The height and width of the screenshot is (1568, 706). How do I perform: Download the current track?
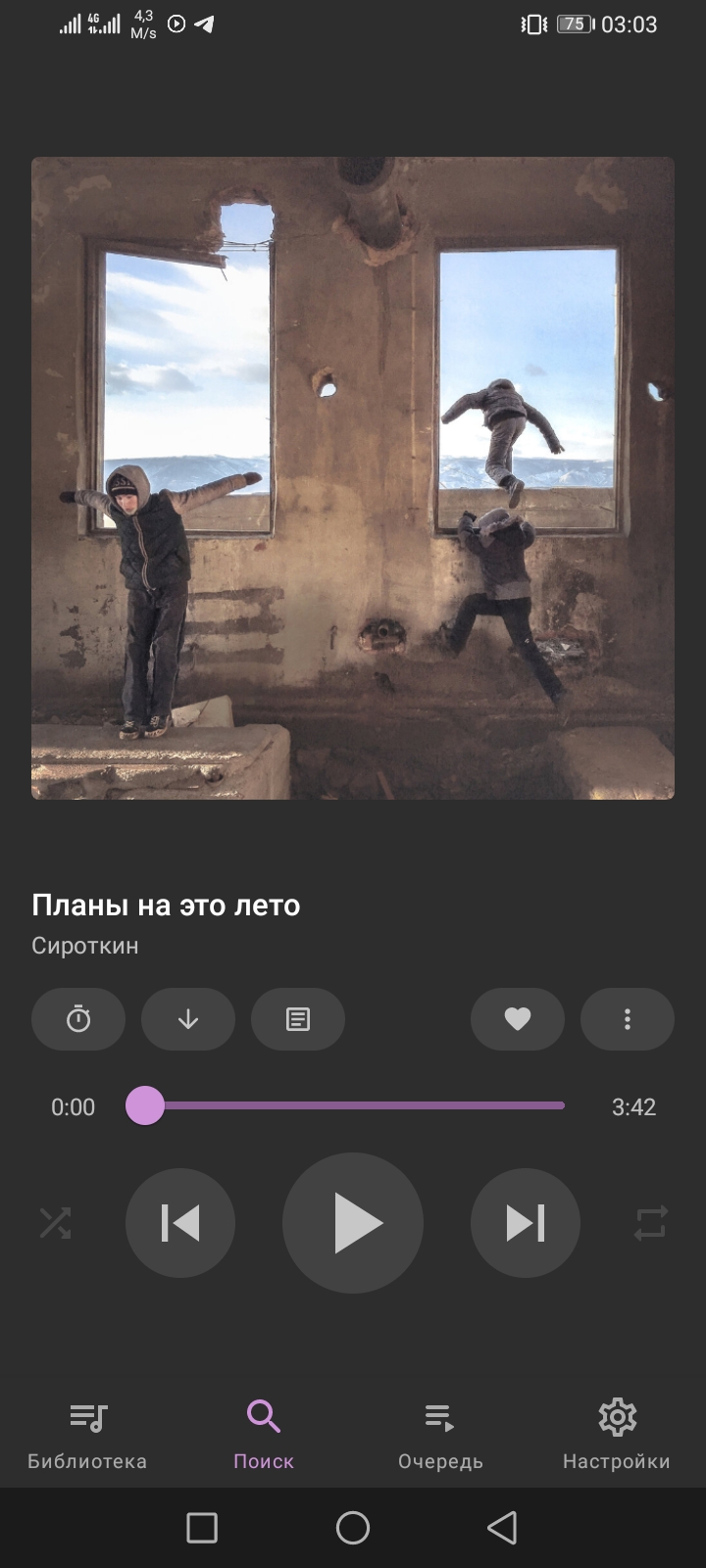(188, 1019)
